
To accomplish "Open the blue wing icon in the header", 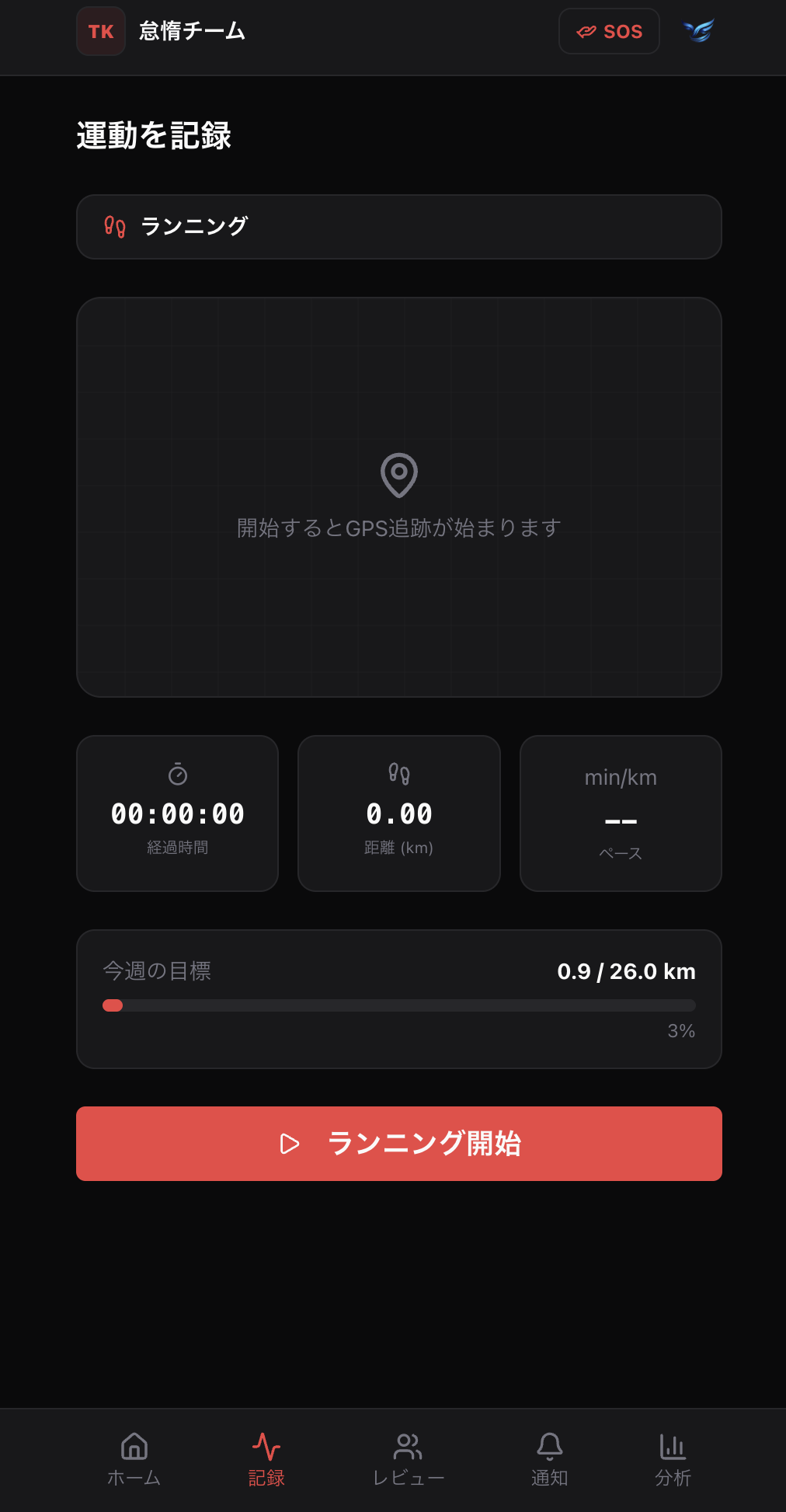I will [x=698, y=31].
